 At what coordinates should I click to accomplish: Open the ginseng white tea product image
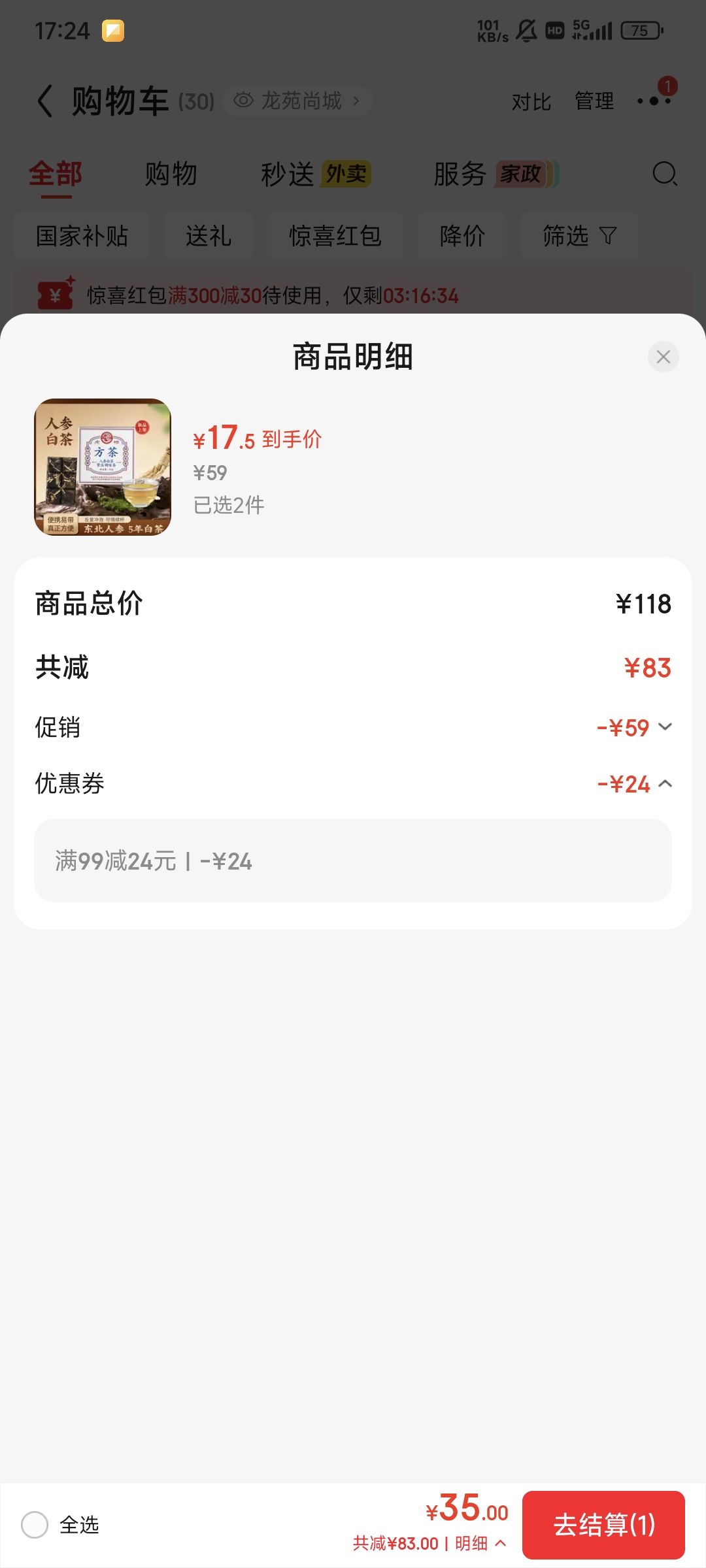pos(103,467)
